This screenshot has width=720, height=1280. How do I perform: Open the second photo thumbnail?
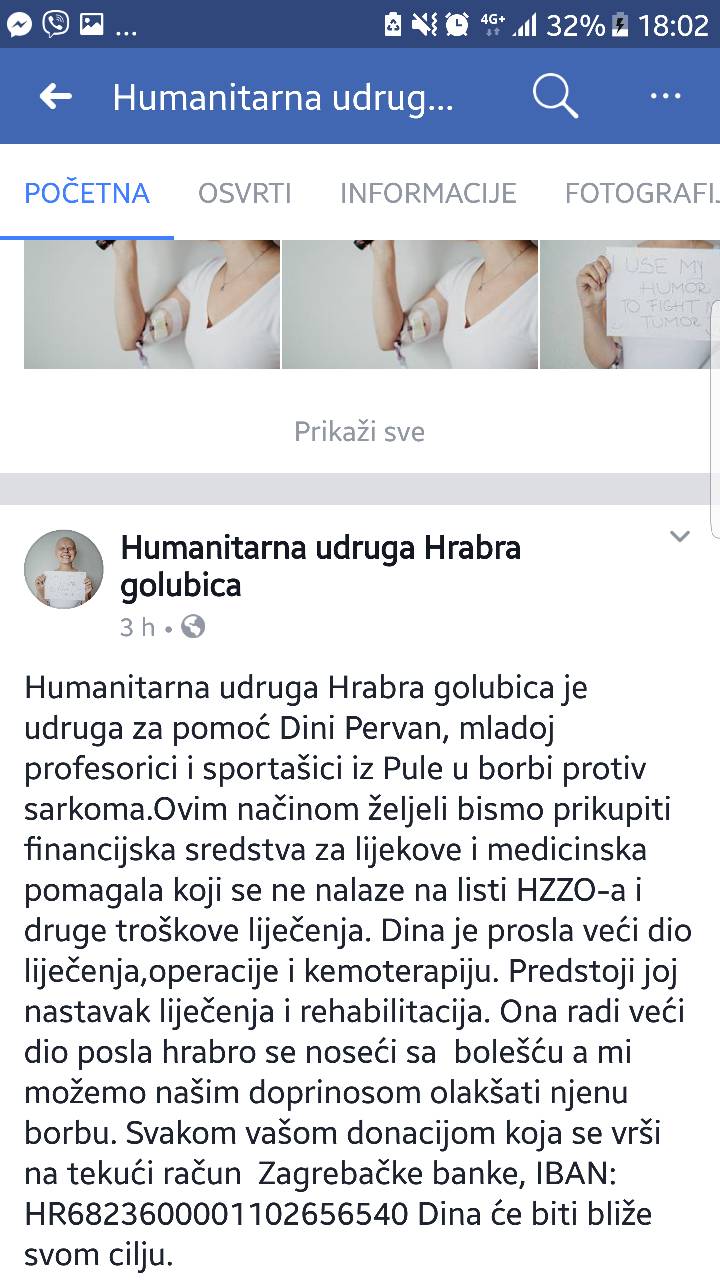(x=410, y=304)
